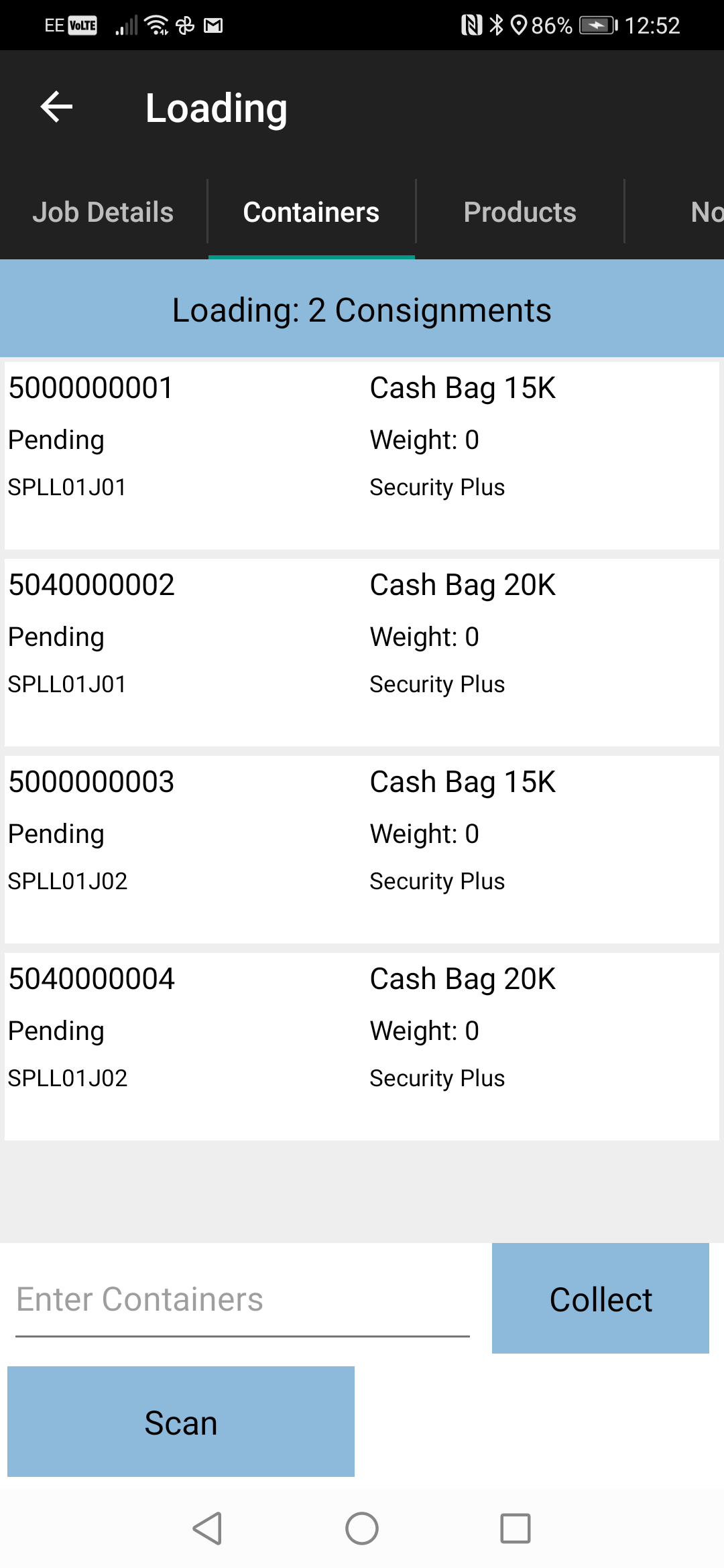Focus the Enter Containers field
This screenshot has height=1568, width=724.
(x=243, y=1300)
